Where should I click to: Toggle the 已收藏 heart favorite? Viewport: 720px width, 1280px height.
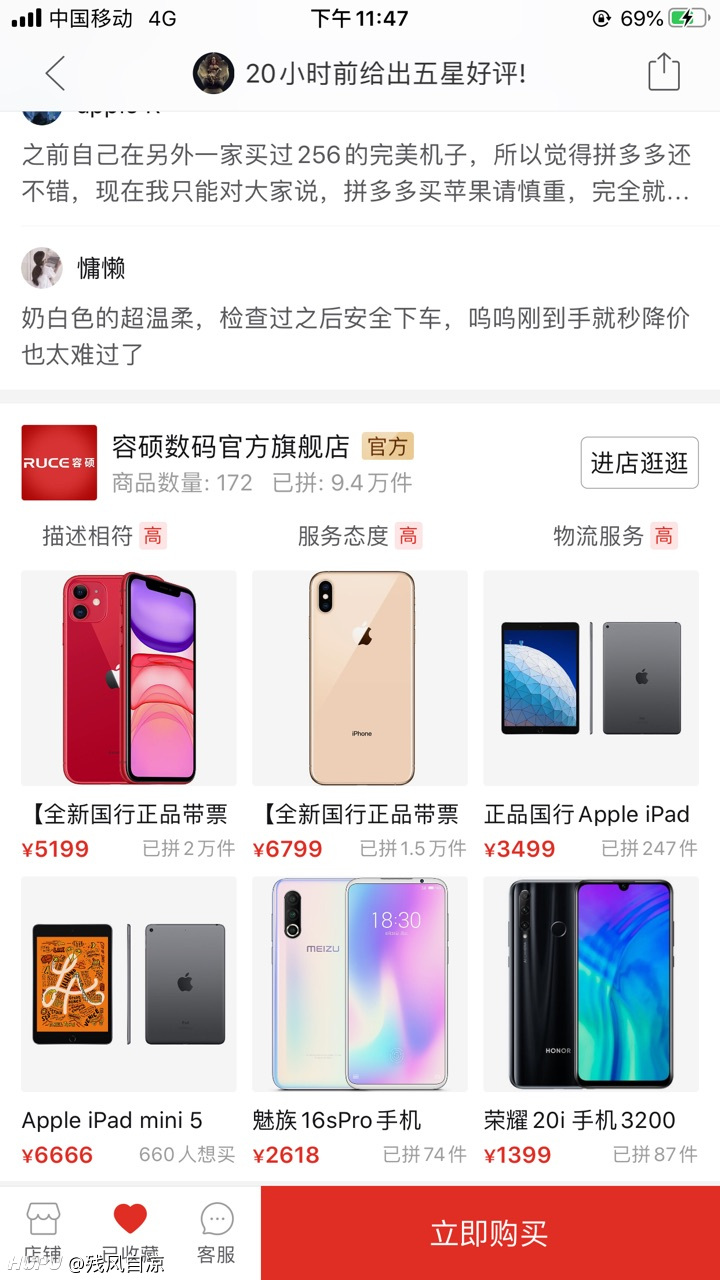[130, 1233]
